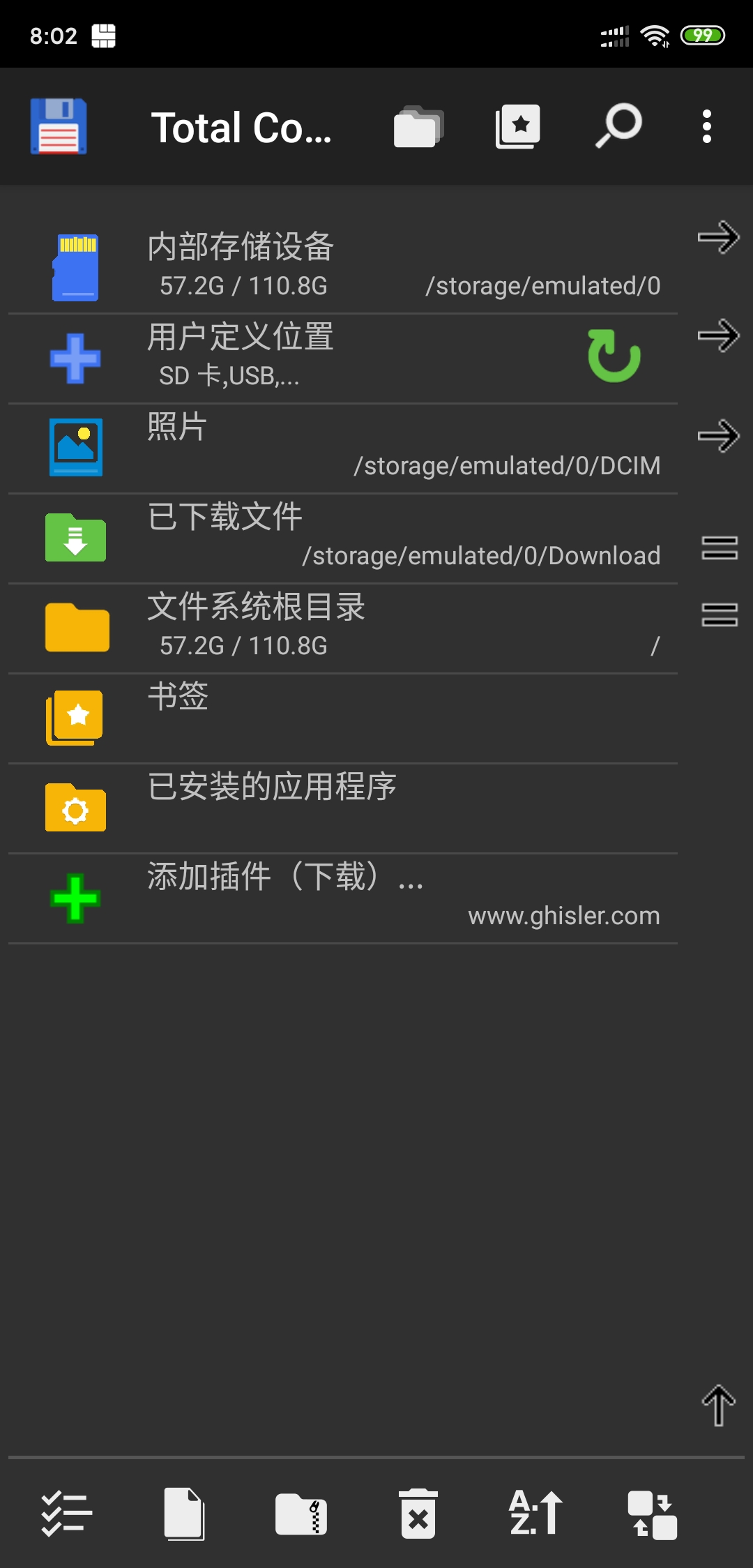Open 文件系统根目录

coord(342,626)
